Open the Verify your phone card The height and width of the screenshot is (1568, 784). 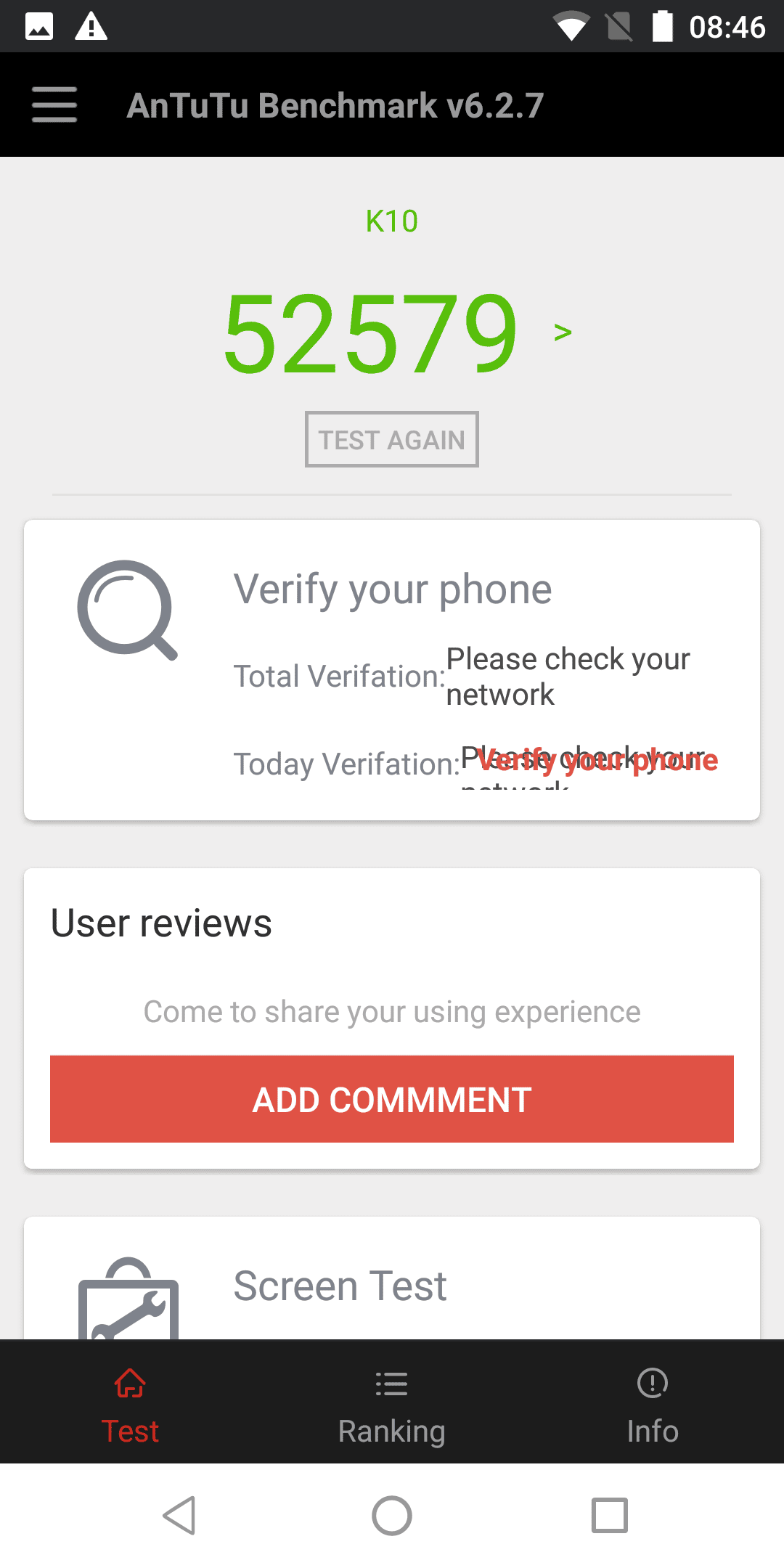point(392,670)
